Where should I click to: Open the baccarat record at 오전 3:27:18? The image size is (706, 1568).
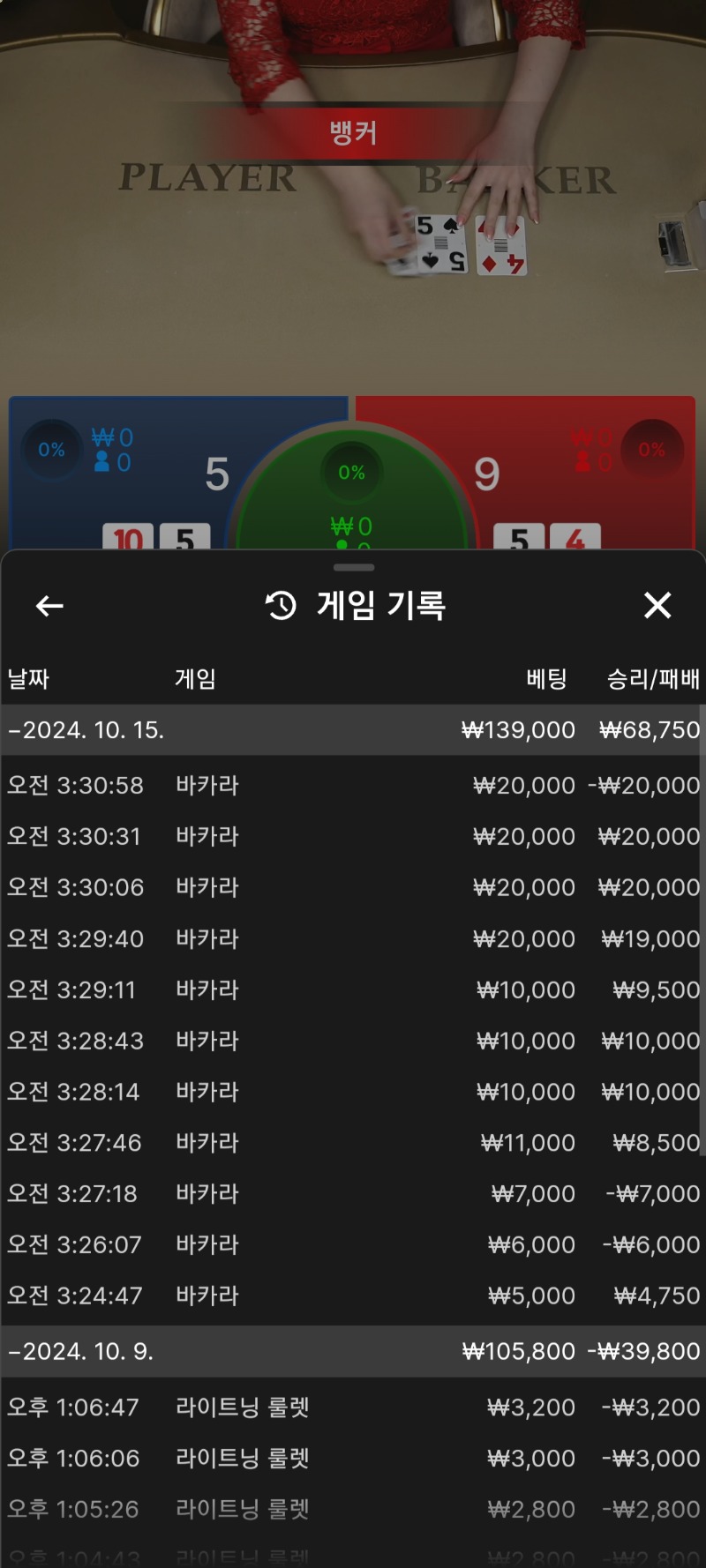point(353,1194)
